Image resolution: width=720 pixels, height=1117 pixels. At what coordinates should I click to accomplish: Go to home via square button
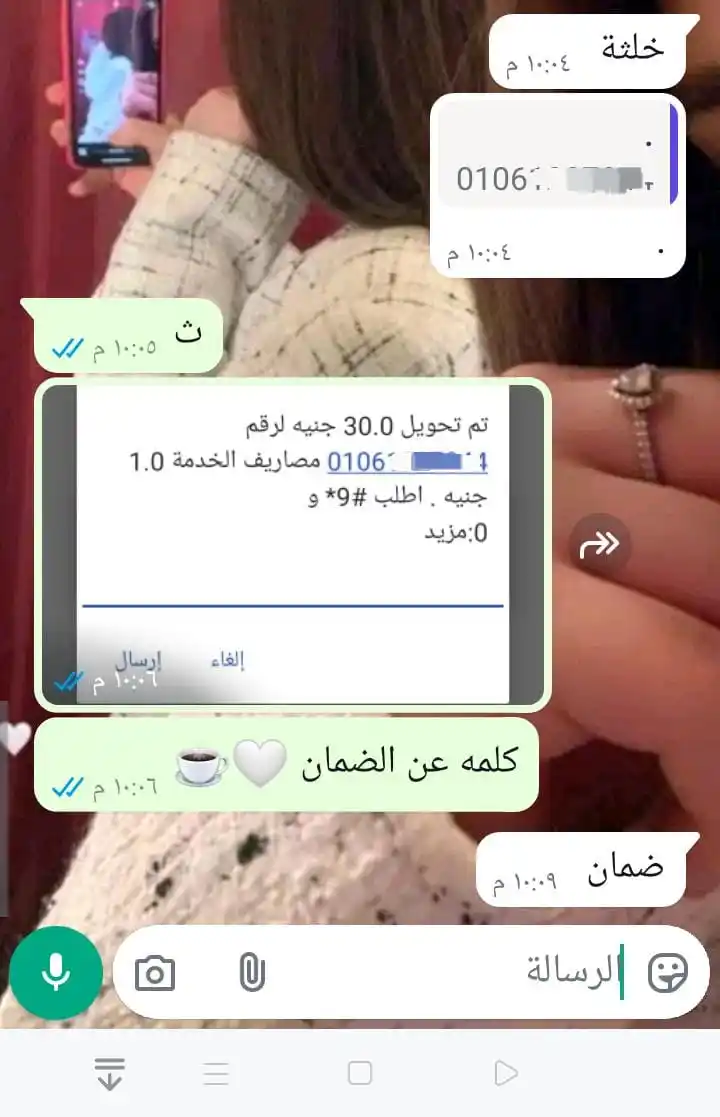pos(360,1074)
